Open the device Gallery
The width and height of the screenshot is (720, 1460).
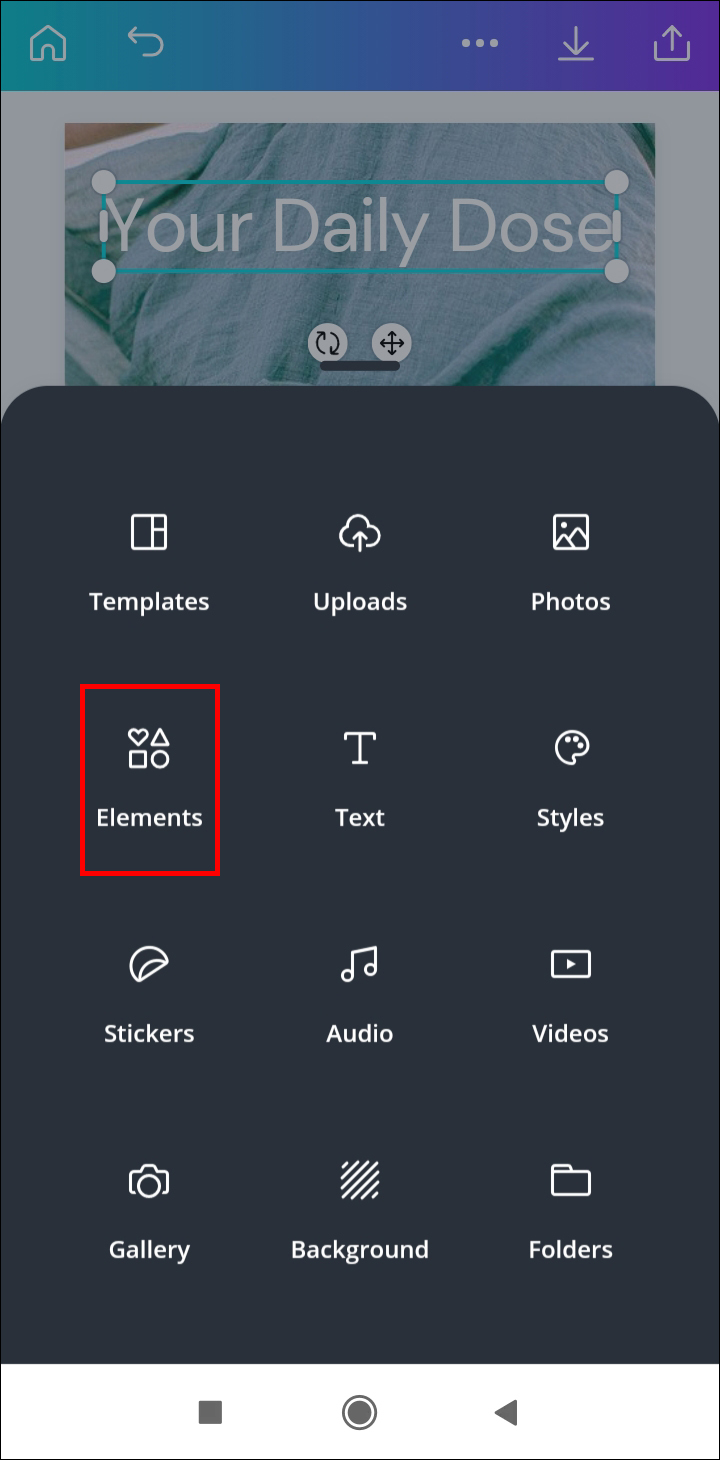point(149,1210)
